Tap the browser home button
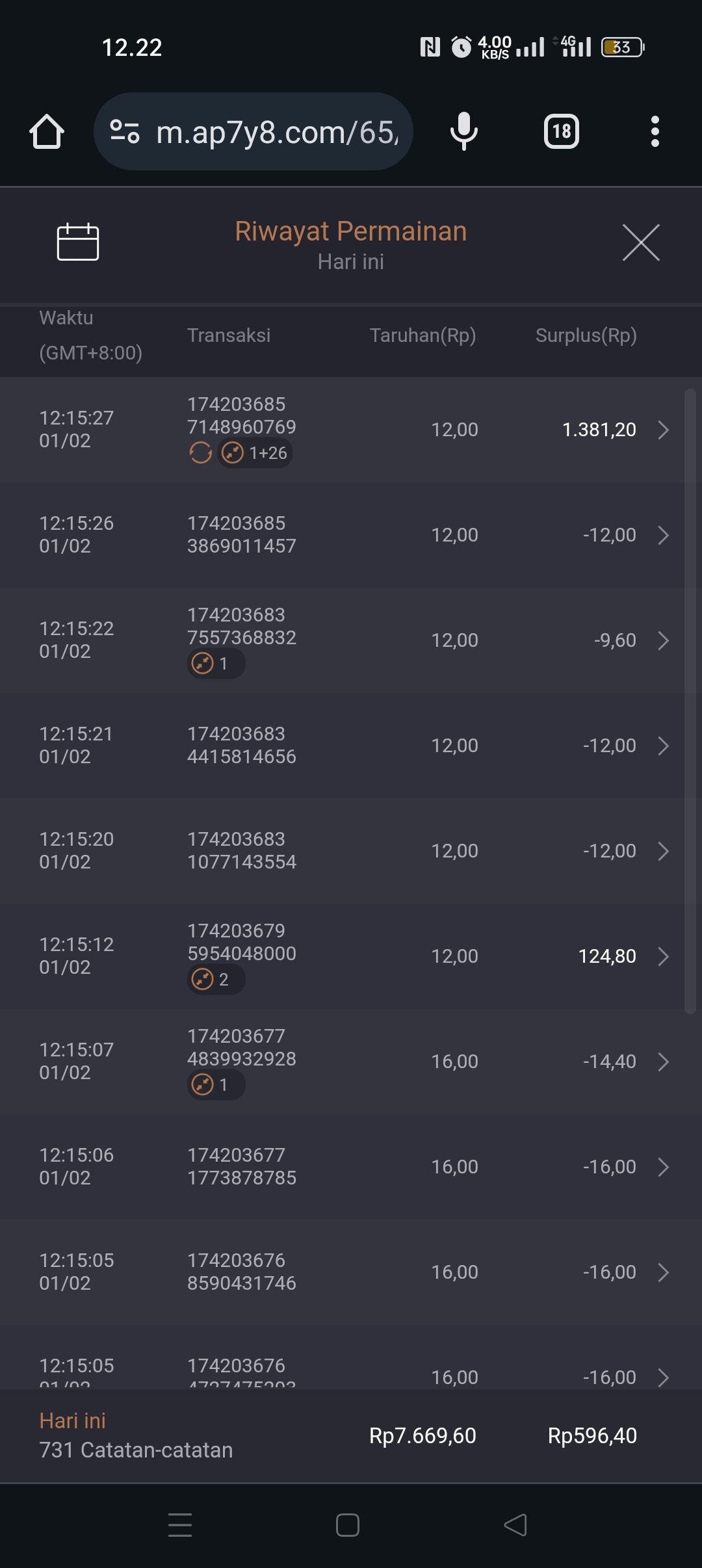Image resolution: width=702 pixels, height=1568 pixels. 47,132
